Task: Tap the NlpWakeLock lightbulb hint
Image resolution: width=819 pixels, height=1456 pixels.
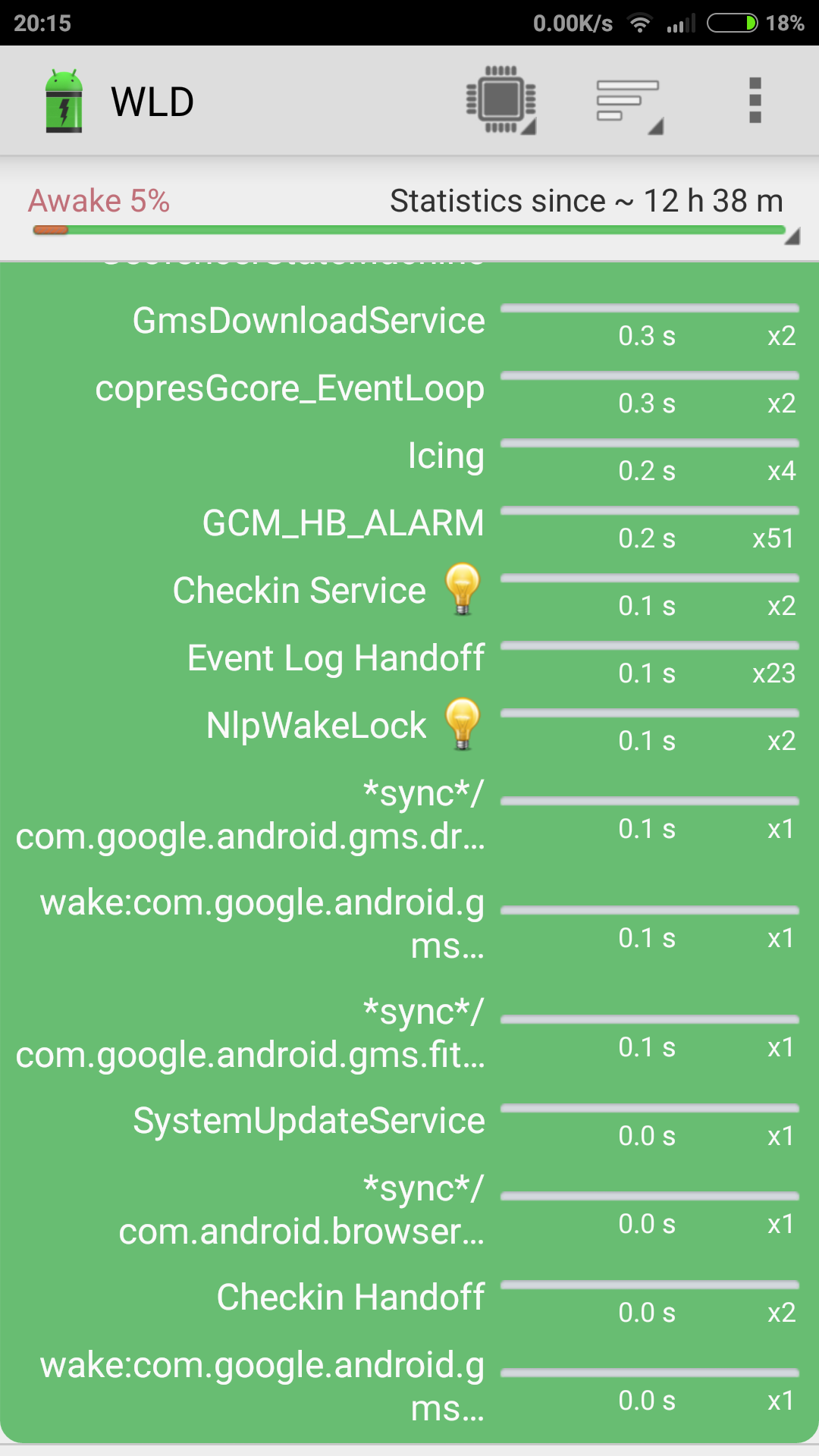Action: pos(462,724)
